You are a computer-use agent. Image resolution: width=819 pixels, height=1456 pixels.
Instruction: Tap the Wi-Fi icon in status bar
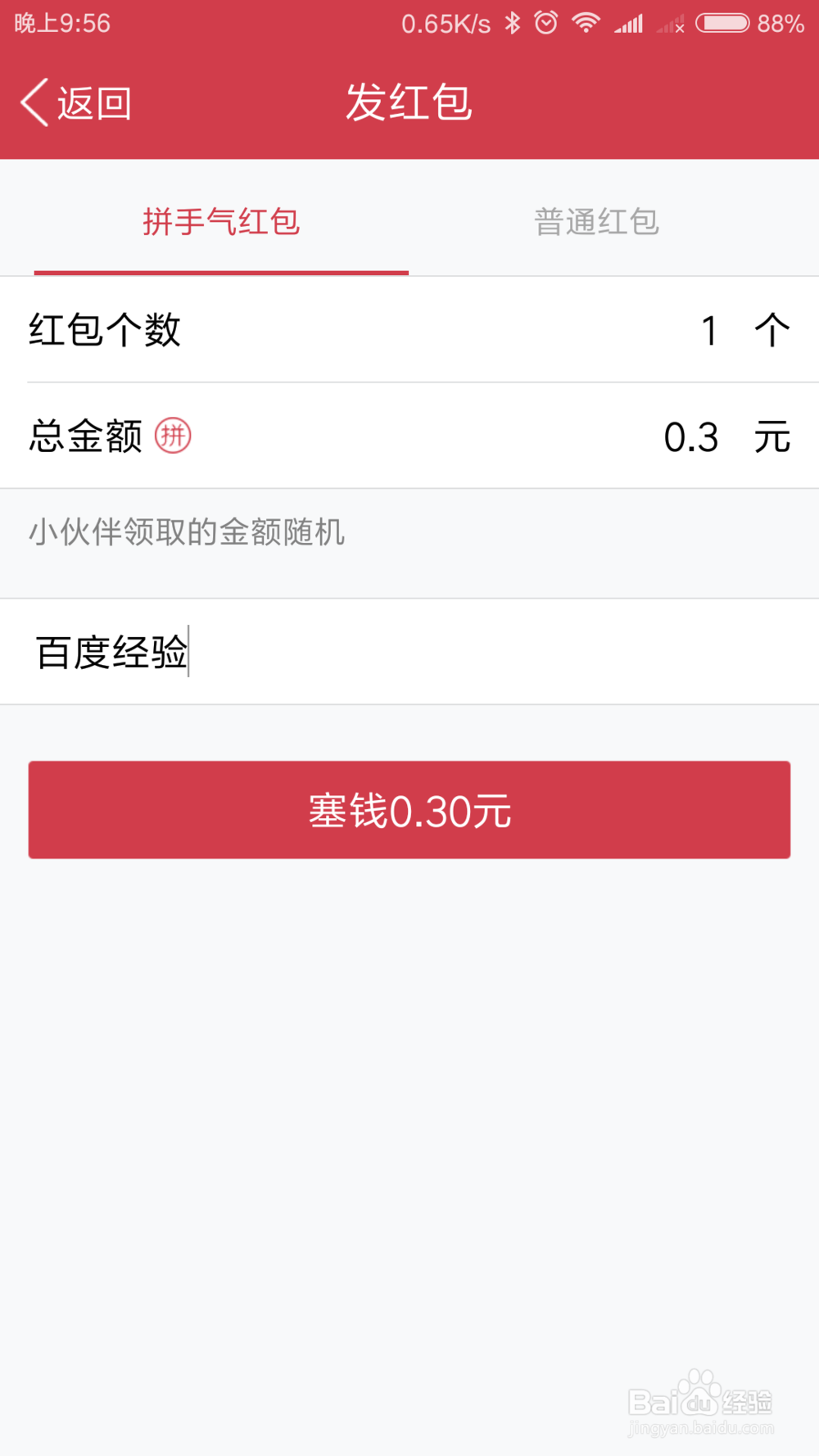(x=585, y=23)
